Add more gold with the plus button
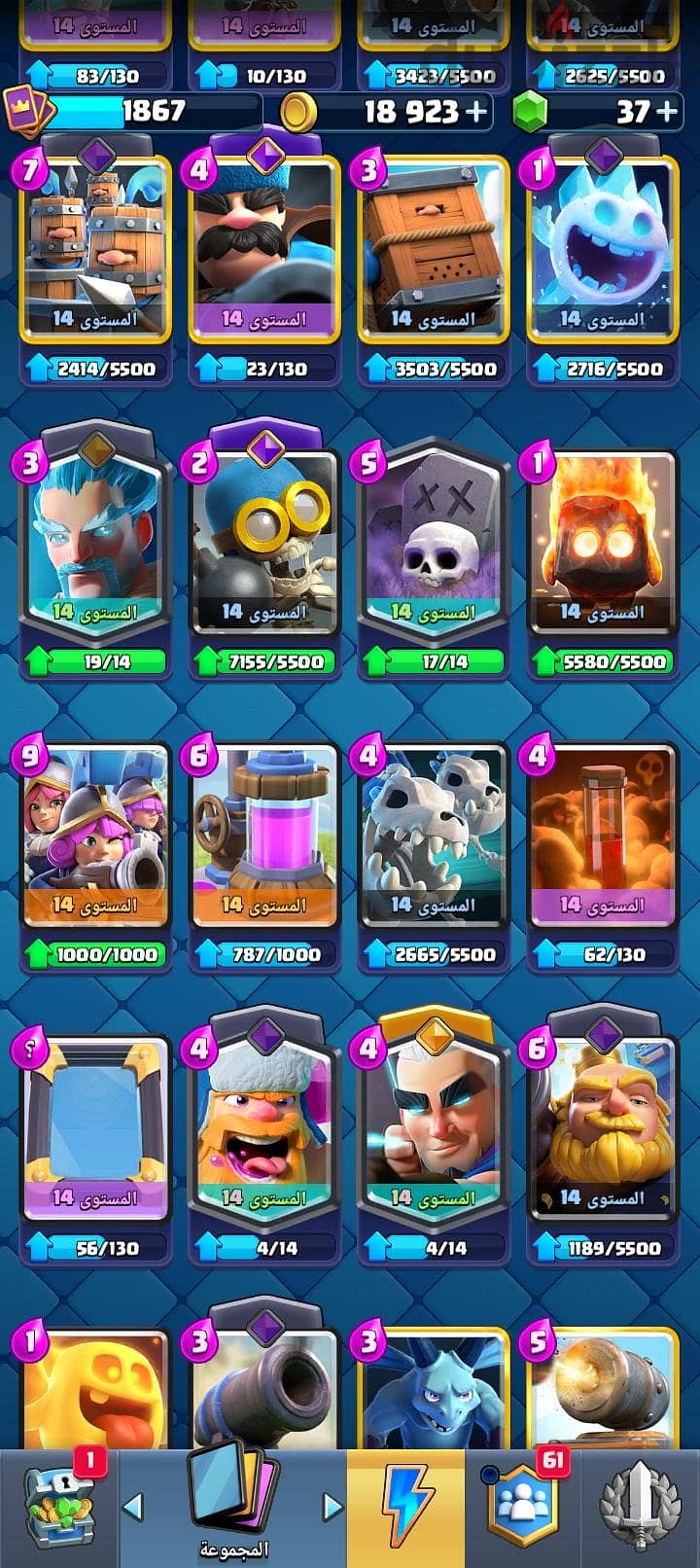This screenshot has height=1568, width=700. point(476,112)
